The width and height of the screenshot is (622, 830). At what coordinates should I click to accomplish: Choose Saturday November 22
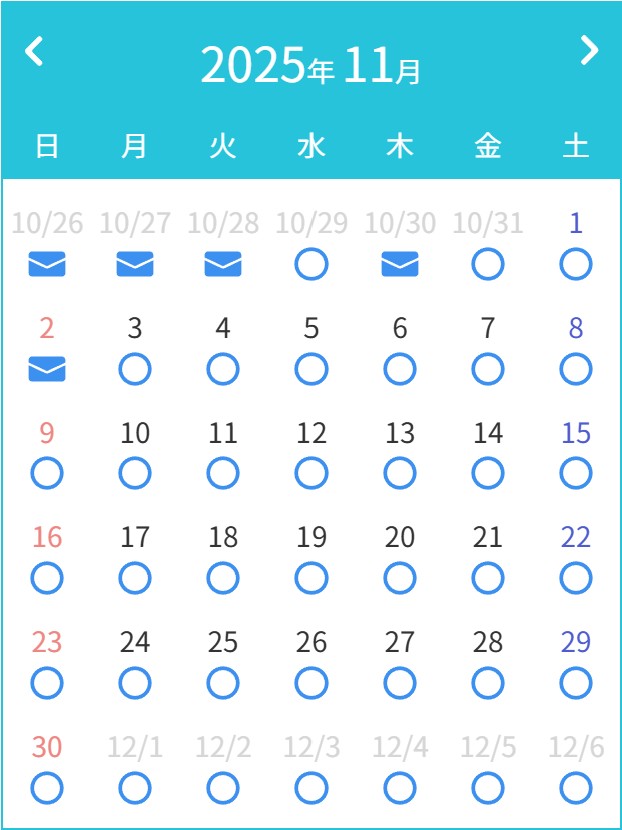pyautogui.click(x=576, y=577)
